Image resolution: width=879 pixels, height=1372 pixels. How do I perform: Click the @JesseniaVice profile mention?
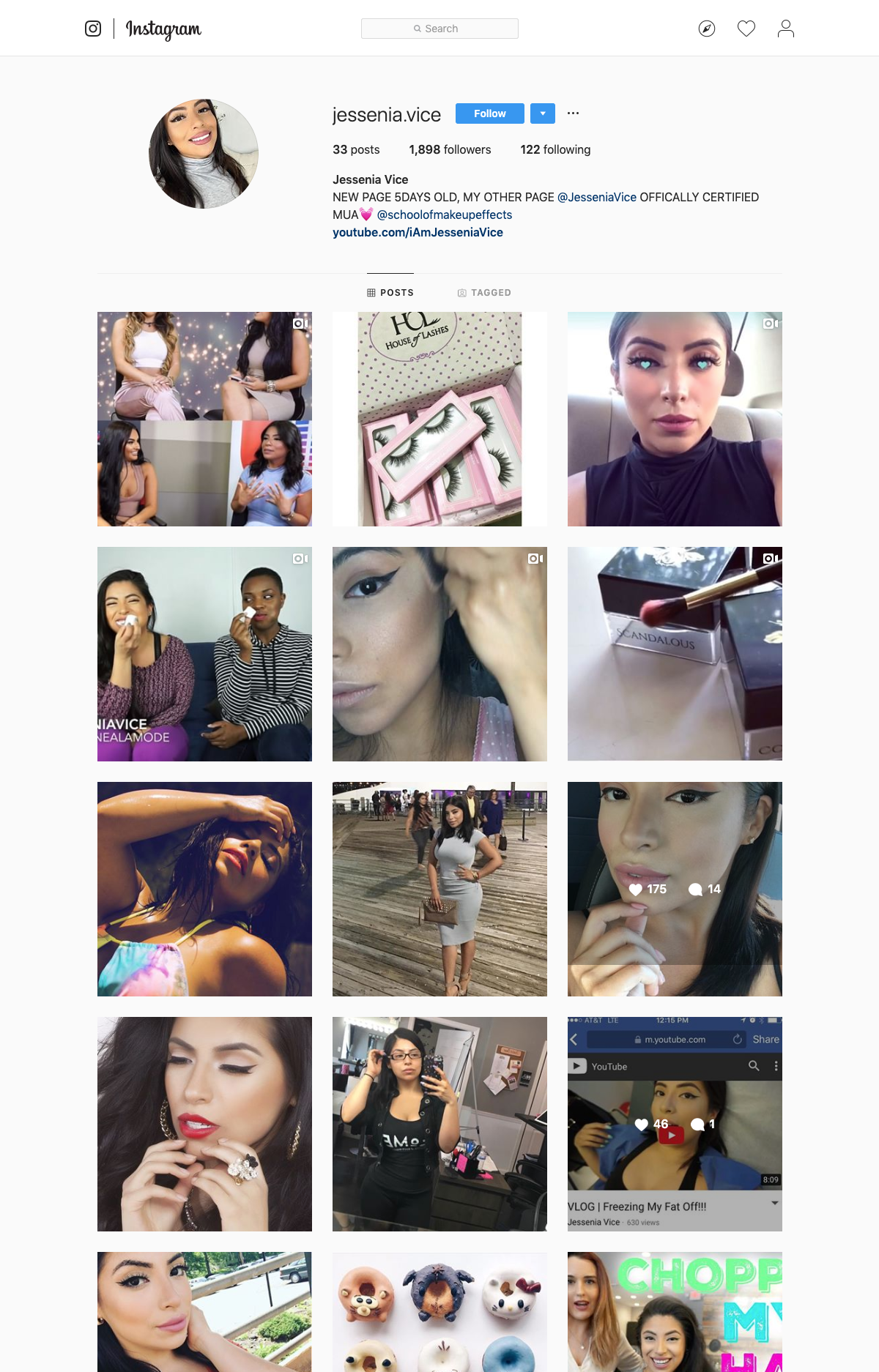click(597, 197)
